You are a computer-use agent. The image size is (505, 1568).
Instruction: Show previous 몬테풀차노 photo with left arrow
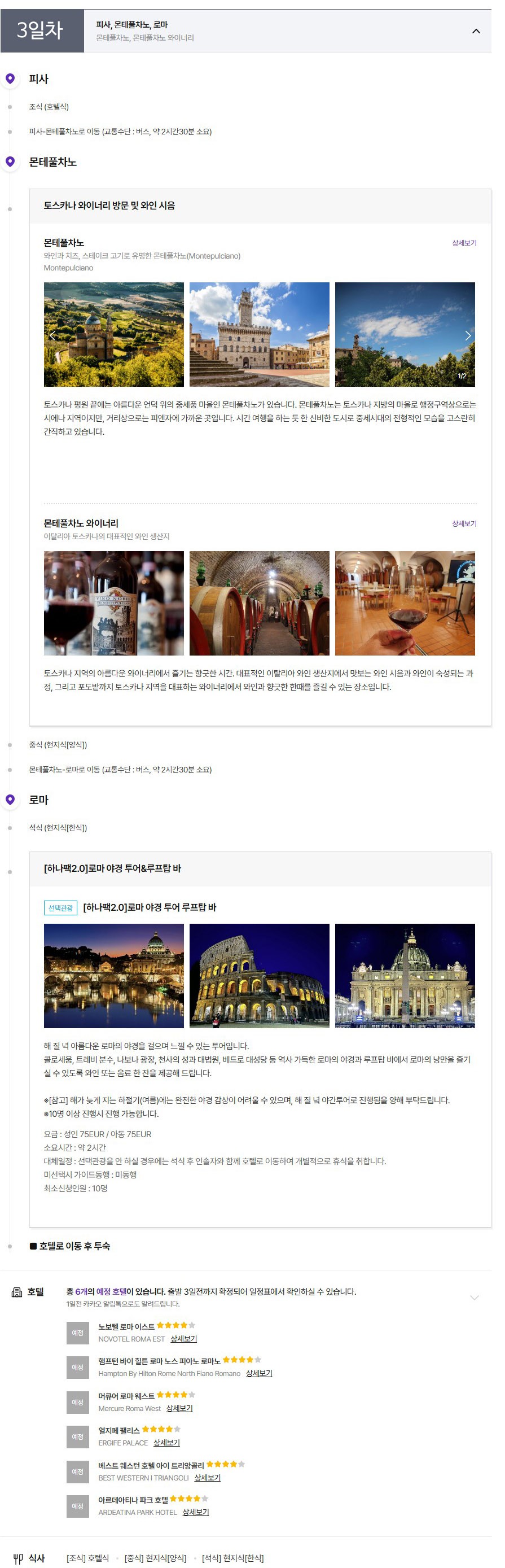pos(52,335)
